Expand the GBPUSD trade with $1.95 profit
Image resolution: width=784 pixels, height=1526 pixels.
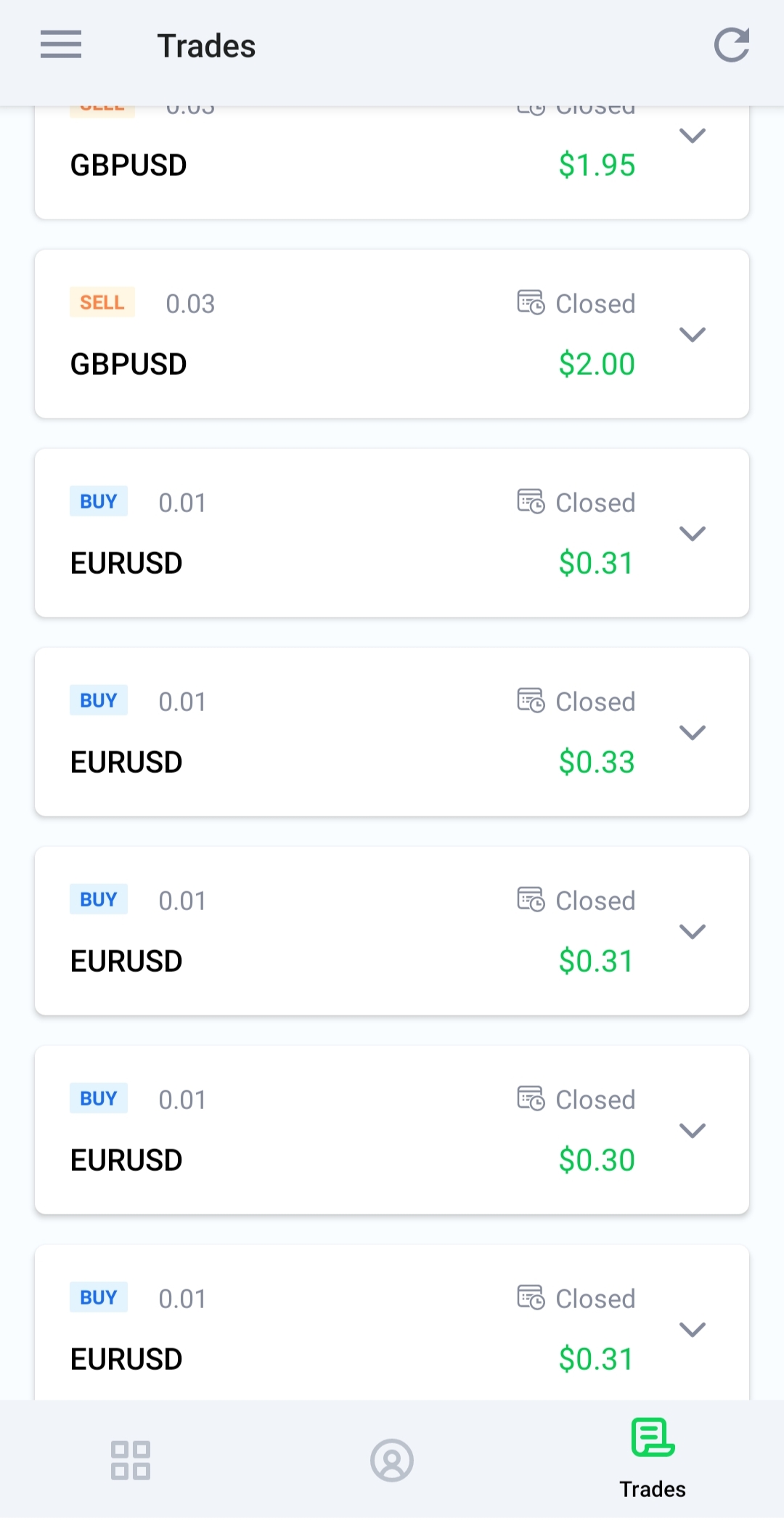pyautogui.click(x=692, y=137)
